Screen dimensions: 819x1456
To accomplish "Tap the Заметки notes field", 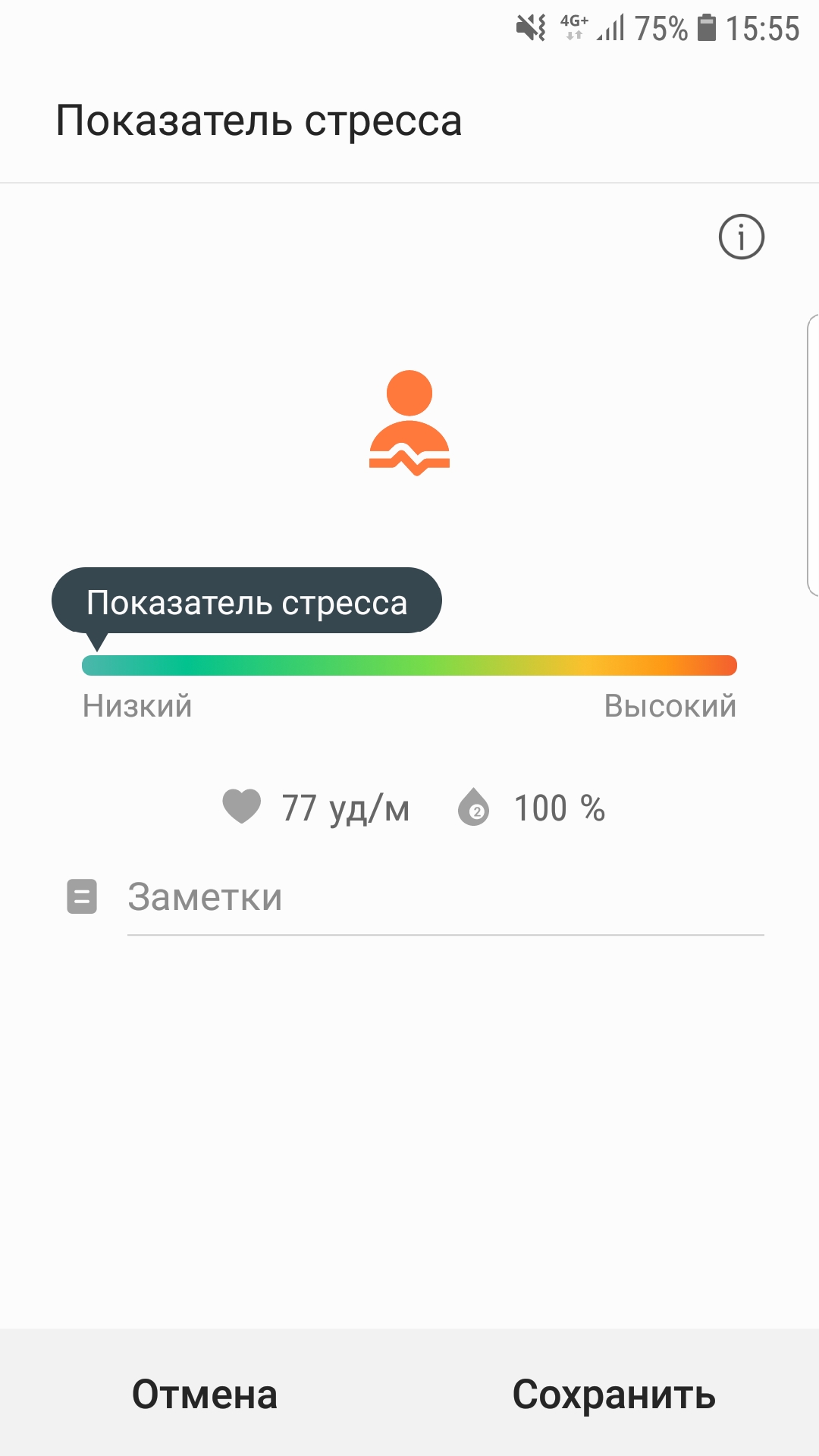I will pos(445,897).
